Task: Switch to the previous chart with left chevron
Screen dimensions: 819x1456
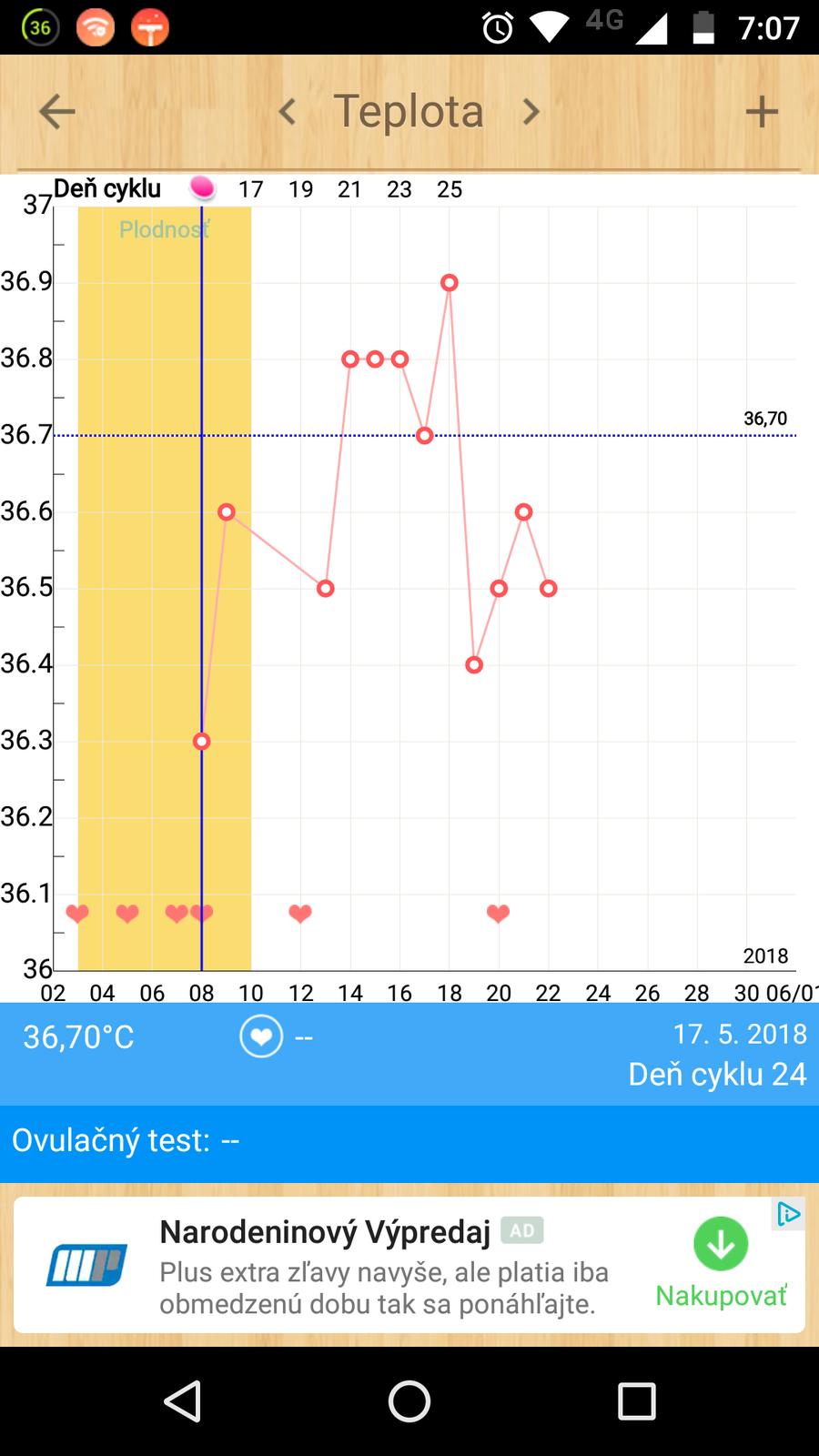Action: [x=288, y=112]
